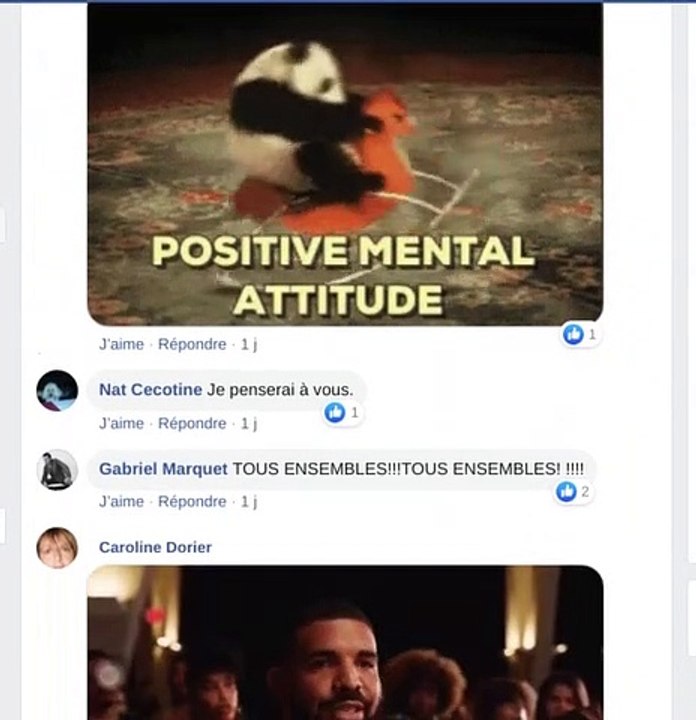This screenshot has width=696, height=720.
Task: View reactions on Gabriel Marquet's comment
Action: click(574, 491)
